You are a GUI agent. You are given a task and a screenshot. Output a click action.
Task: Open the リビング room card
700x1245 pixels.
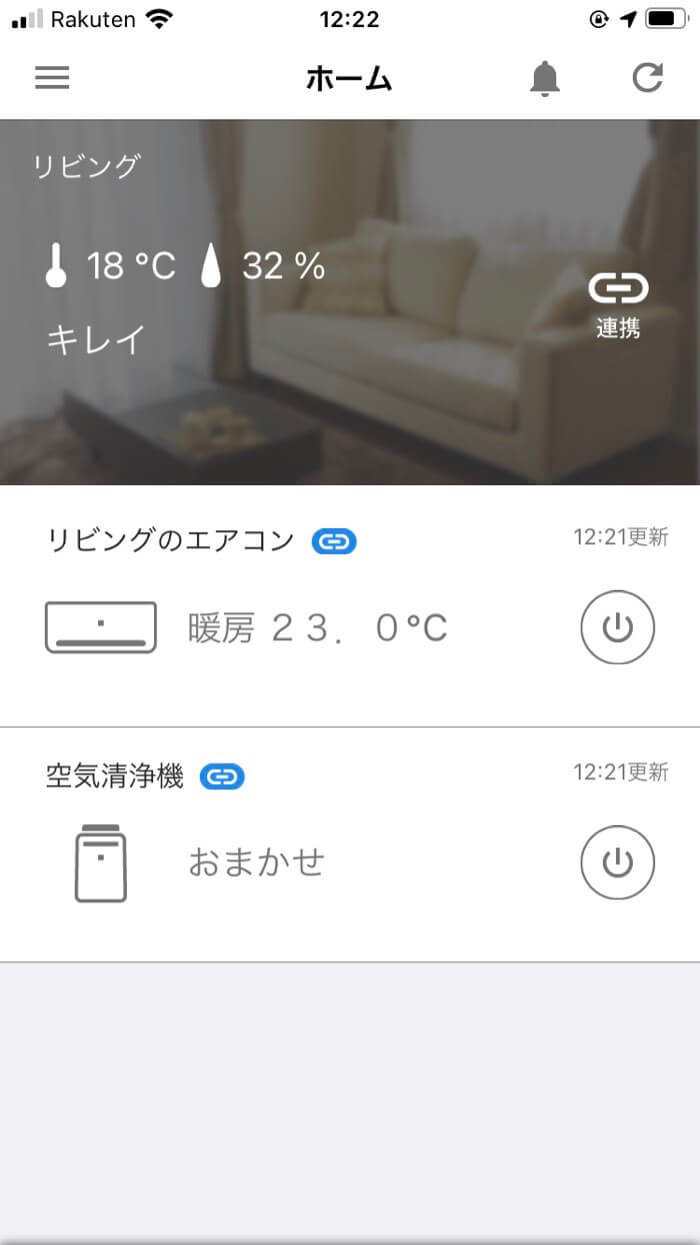(300, 300)
